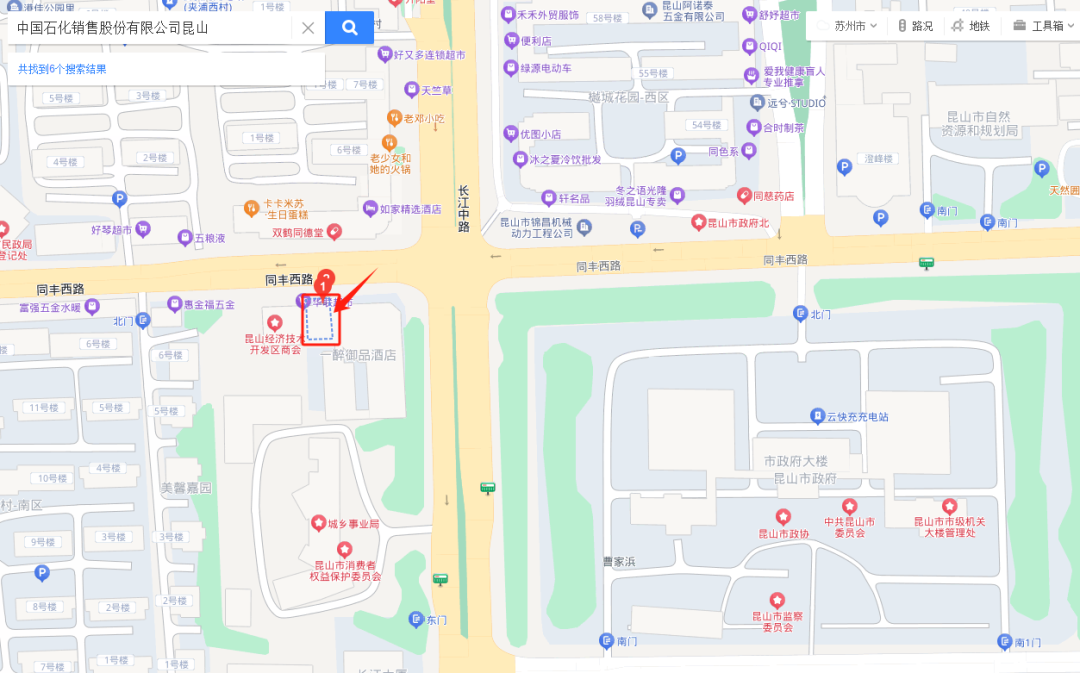Tap the 城乡事业局 marker
1080x673 pixels.
click(346, 523)
